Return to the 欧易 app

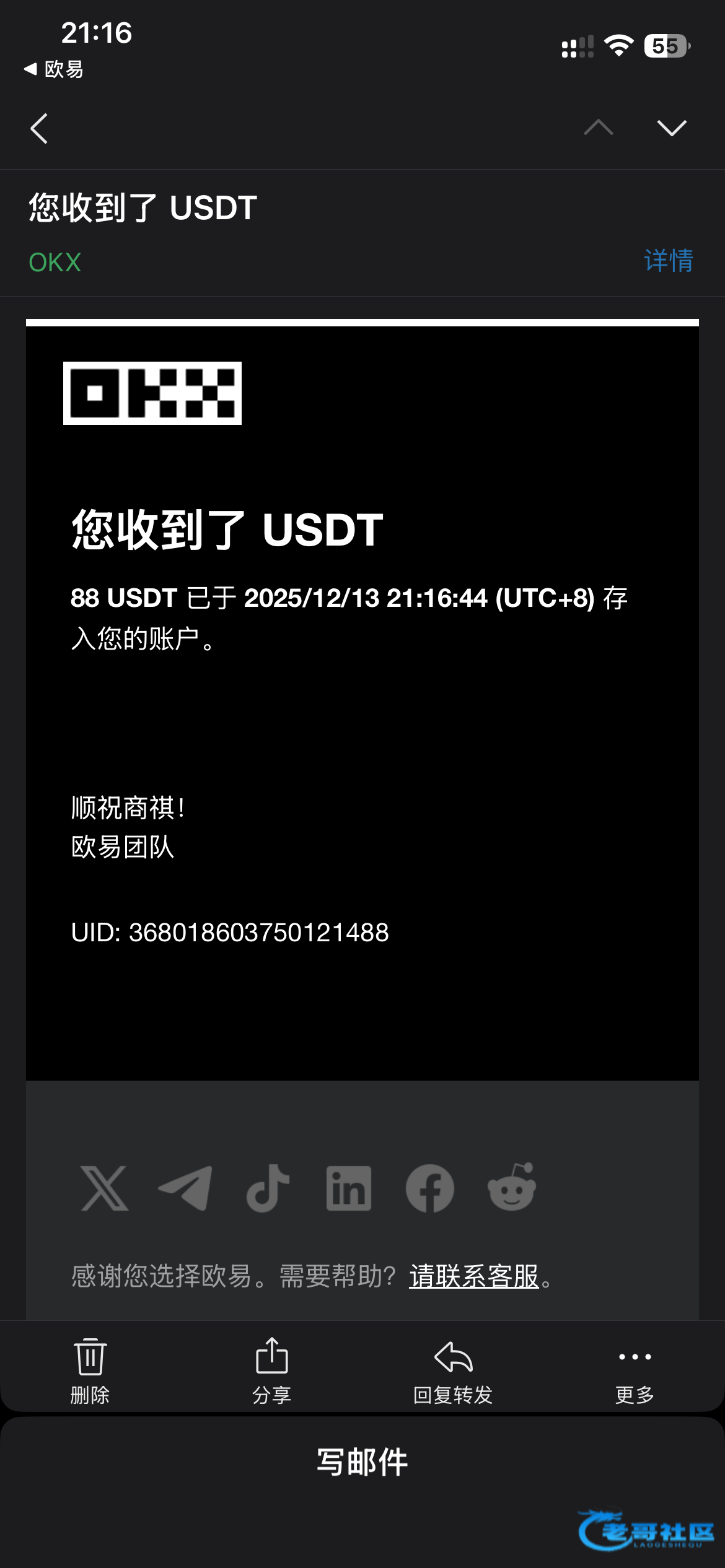54,69
